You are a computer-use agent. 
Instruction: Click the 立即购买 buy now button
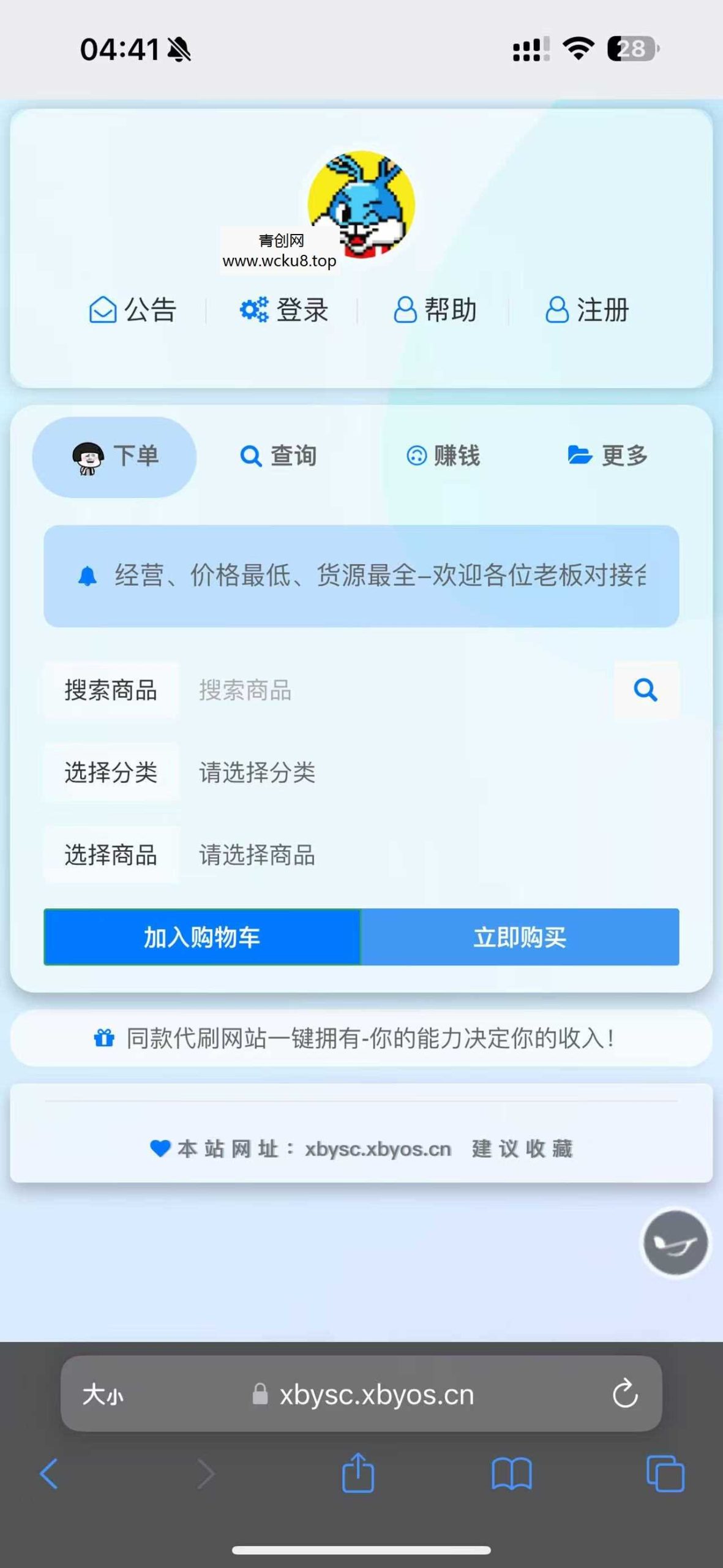(521, 938)
